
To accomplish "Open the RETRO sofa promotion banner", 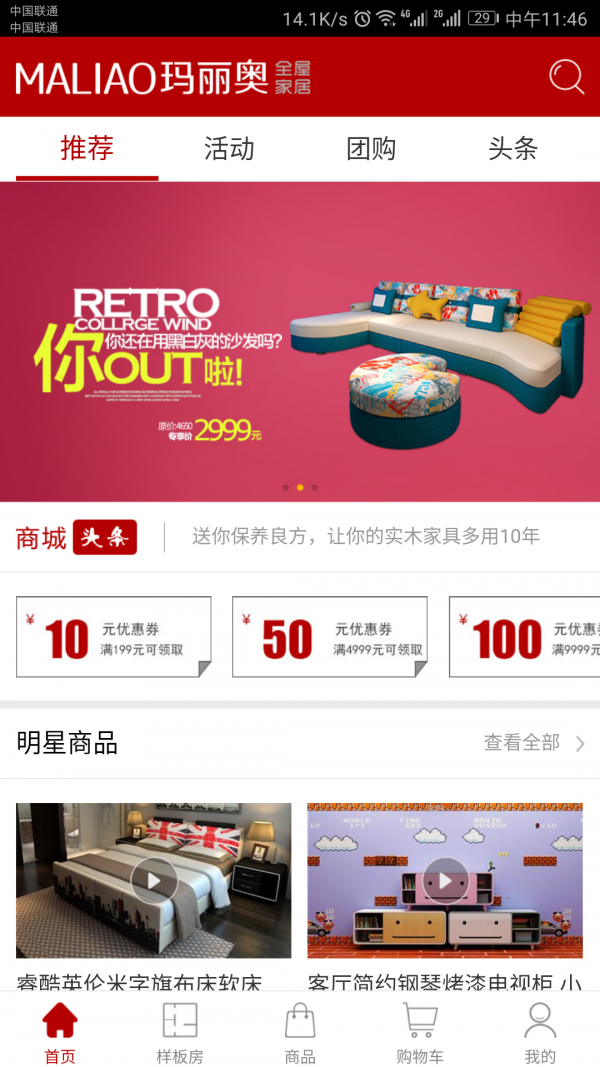I will [x=300, y=340].
